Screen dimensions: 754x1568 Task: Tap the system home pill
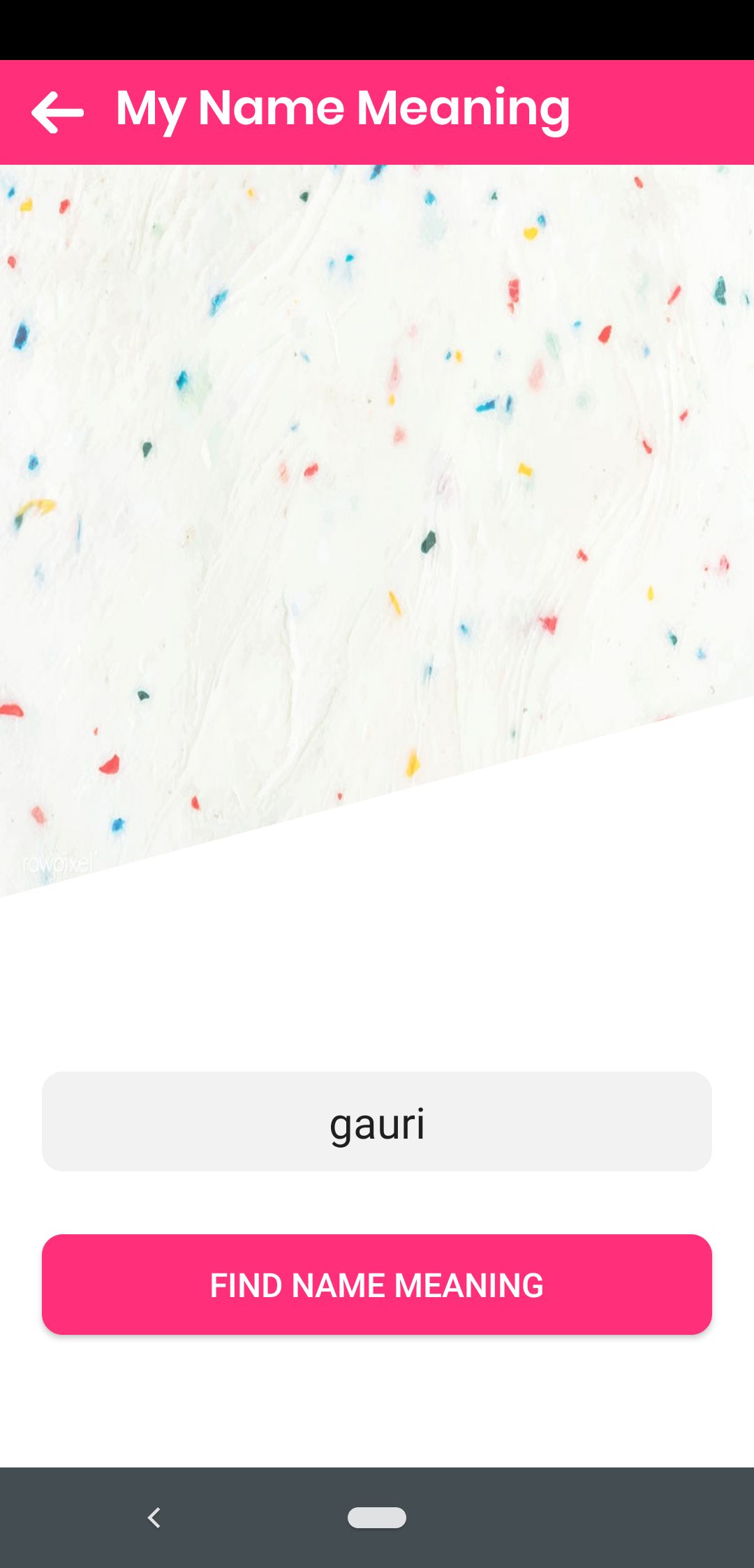click(377, 1517)
